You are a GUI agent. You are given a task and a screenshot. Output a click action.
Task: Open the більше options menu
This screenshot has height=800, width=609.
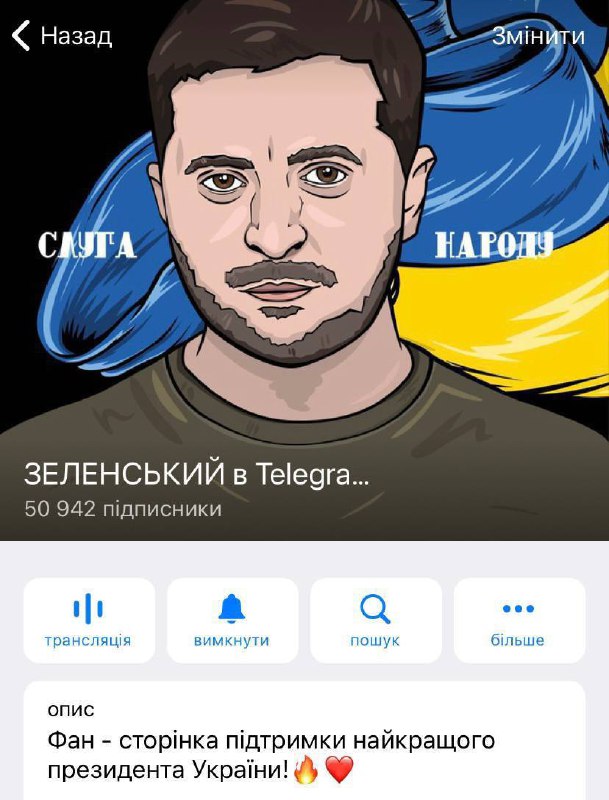point(518,620)
